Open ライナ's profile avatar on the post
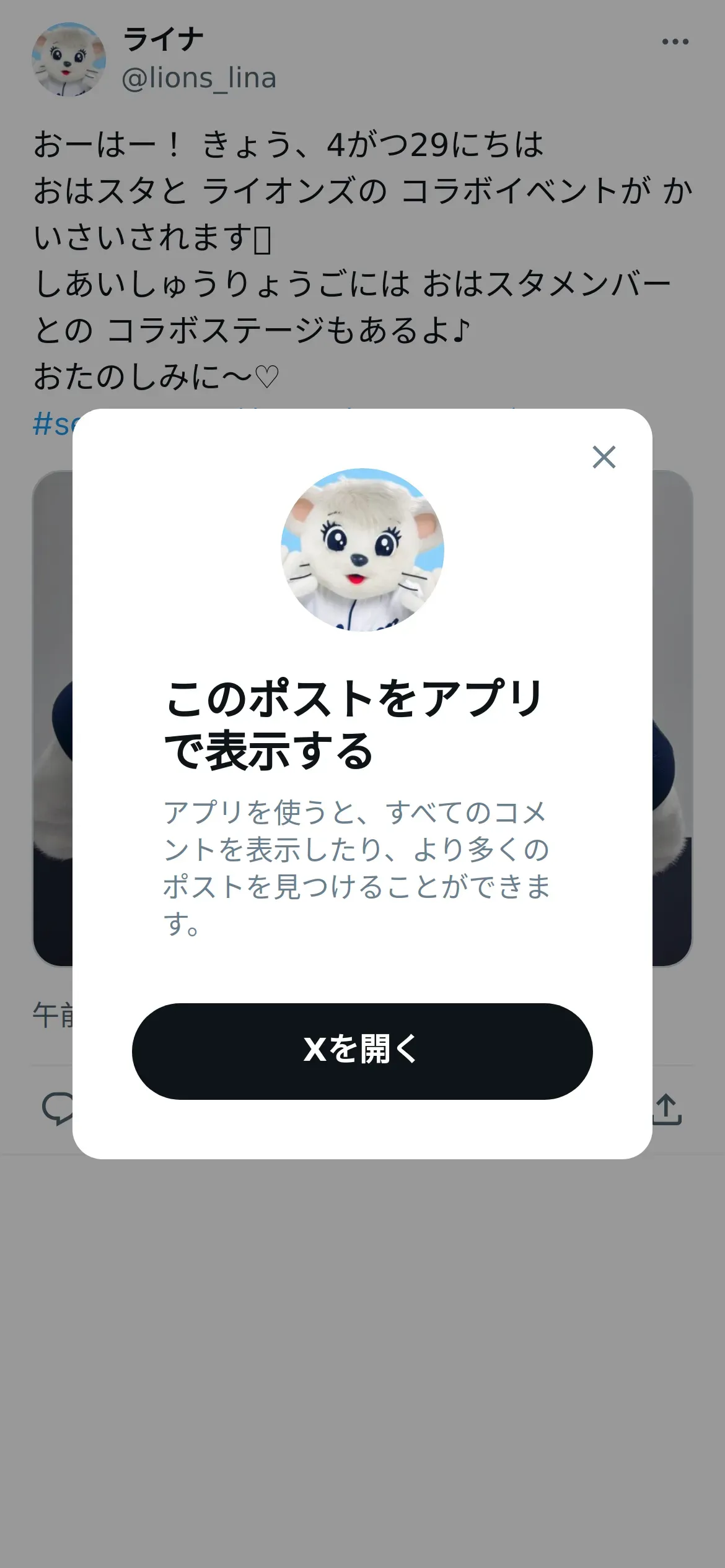This screenshot has width=725, height=1568. coord(69,59)
